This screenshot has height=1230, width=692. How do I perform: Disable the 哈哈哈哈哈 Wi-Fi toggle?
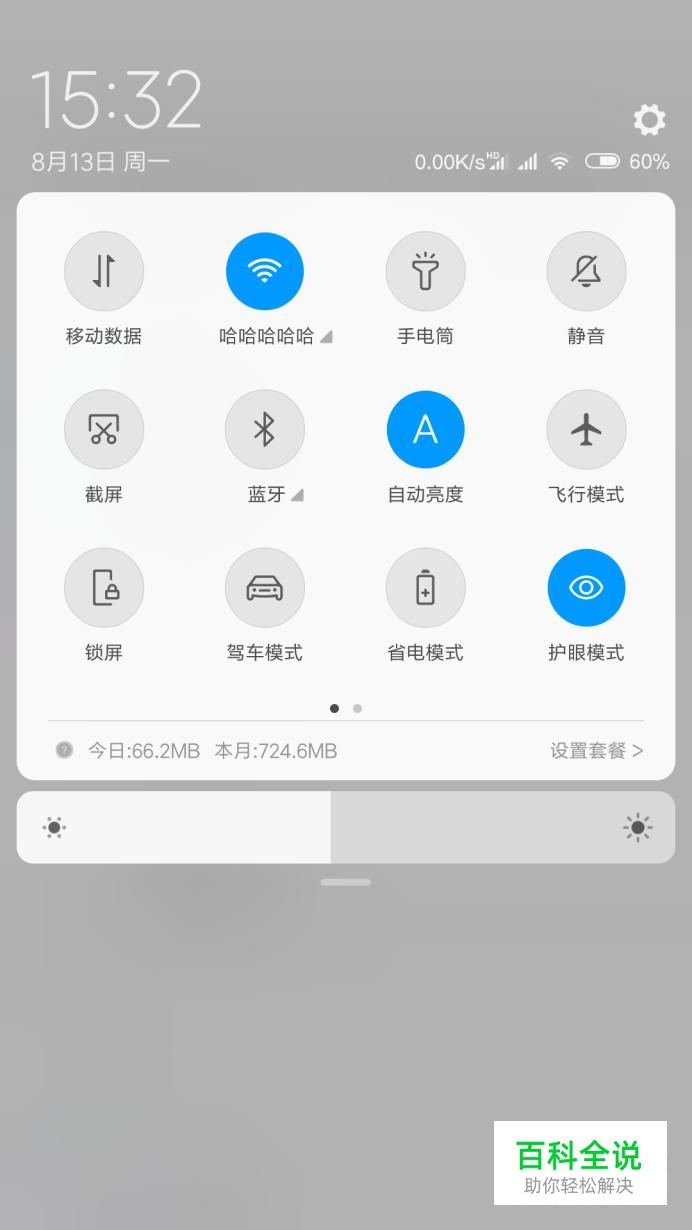click(x=264, y=272)
